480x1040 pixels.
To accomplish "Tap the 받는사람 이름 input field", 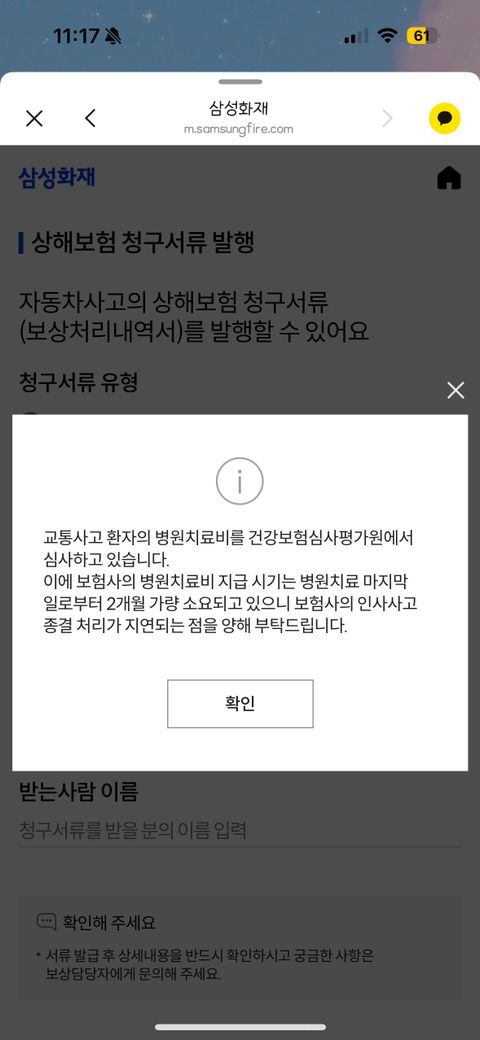I will [240, 829].
